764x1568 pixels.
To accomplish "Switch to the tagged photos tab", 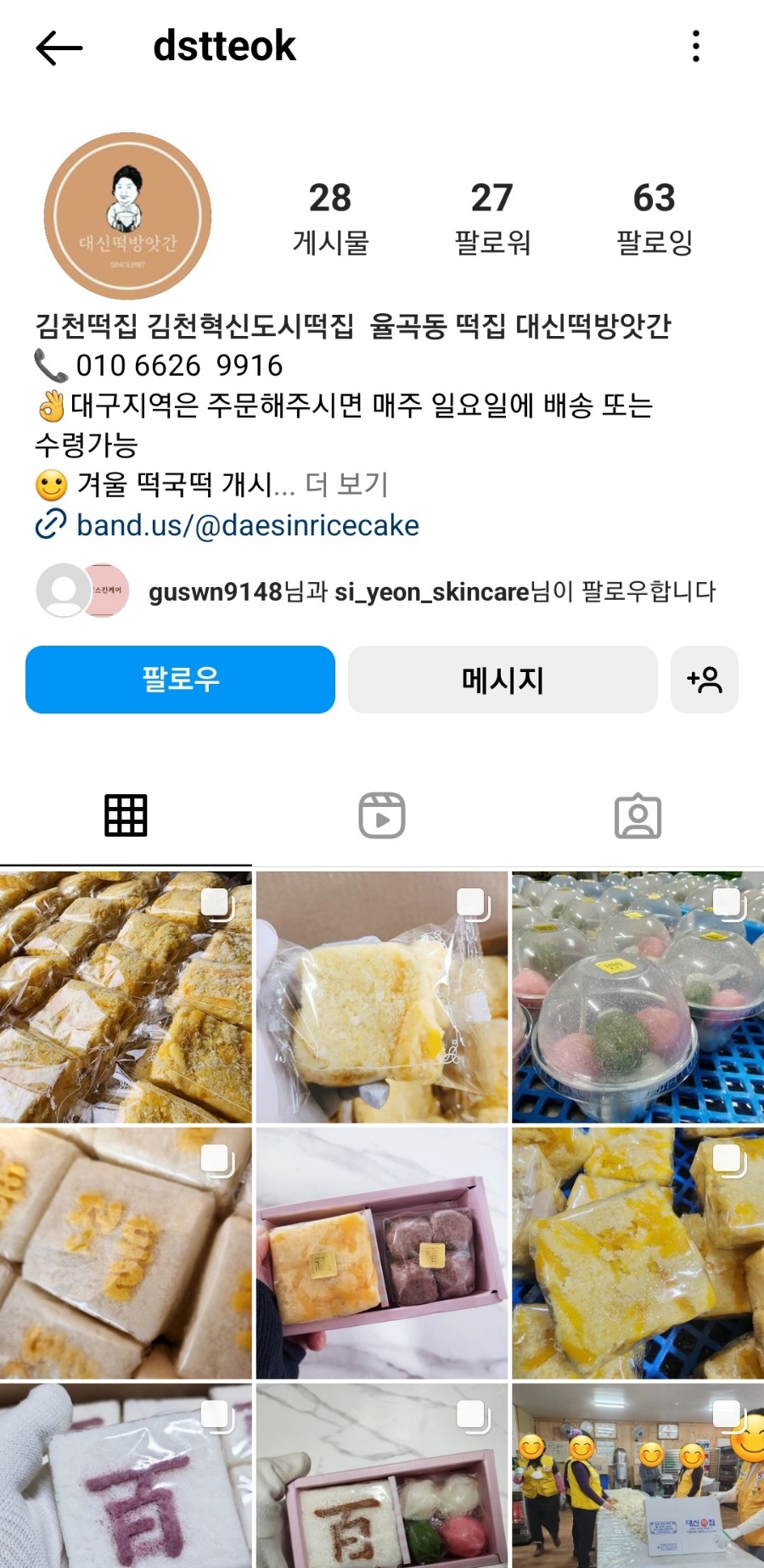I will 638,816.
